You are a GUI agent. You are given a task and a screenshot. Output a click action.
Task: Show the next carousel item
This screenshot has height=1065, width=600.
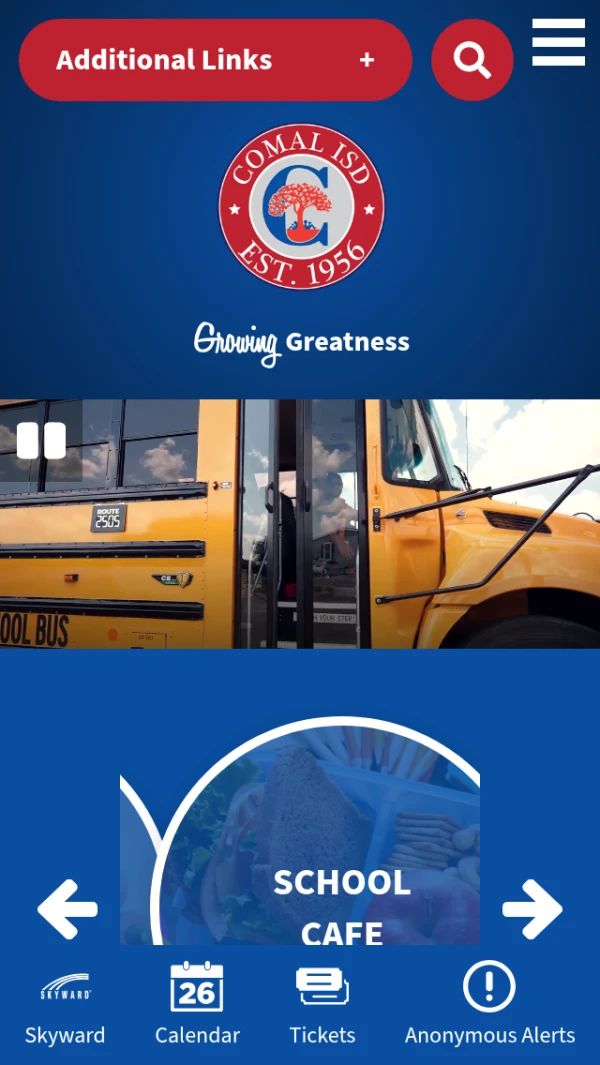(x=532, y=909)
